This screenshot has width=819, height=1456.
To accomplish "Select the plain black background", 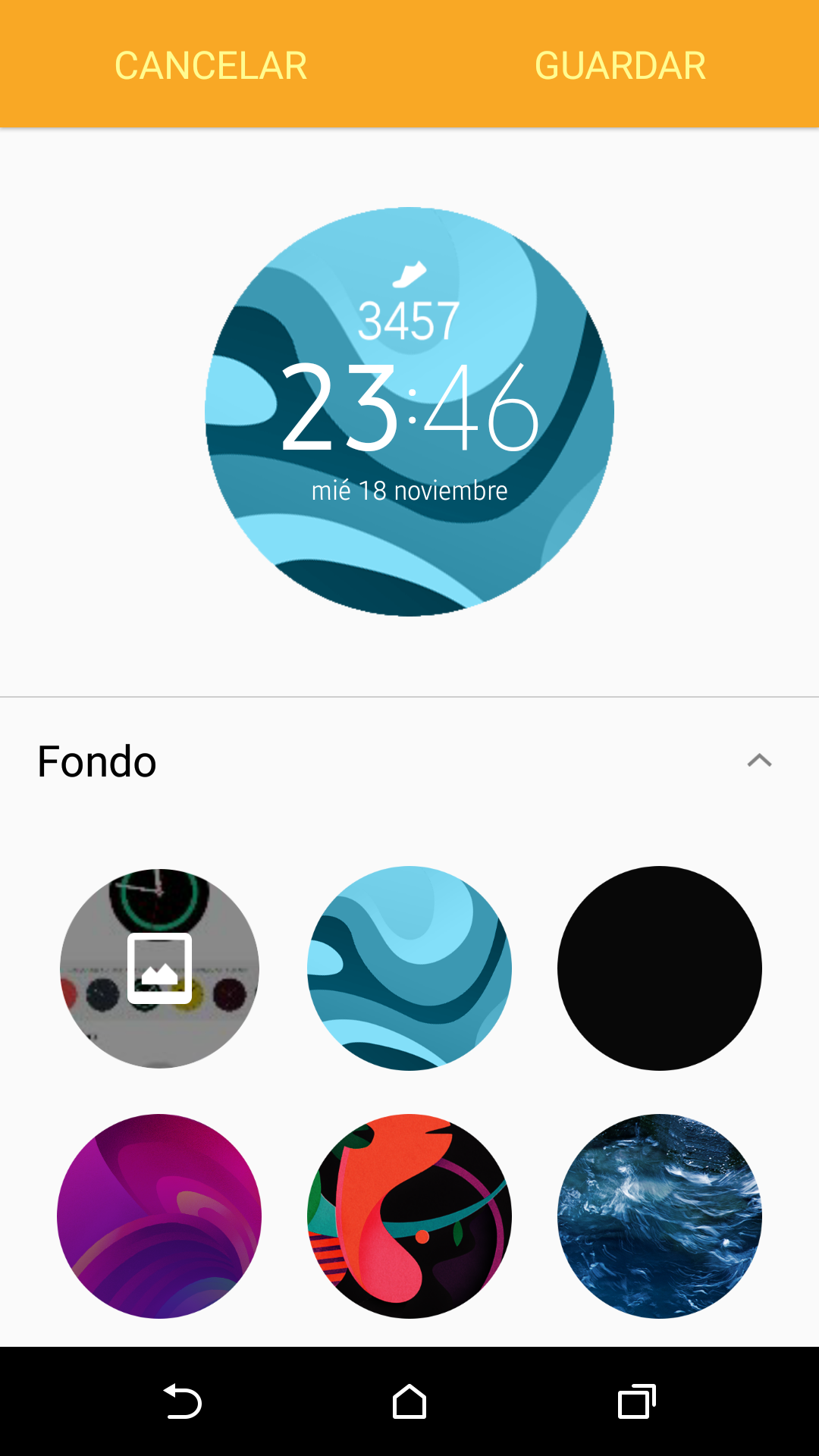I will (659, 968).
